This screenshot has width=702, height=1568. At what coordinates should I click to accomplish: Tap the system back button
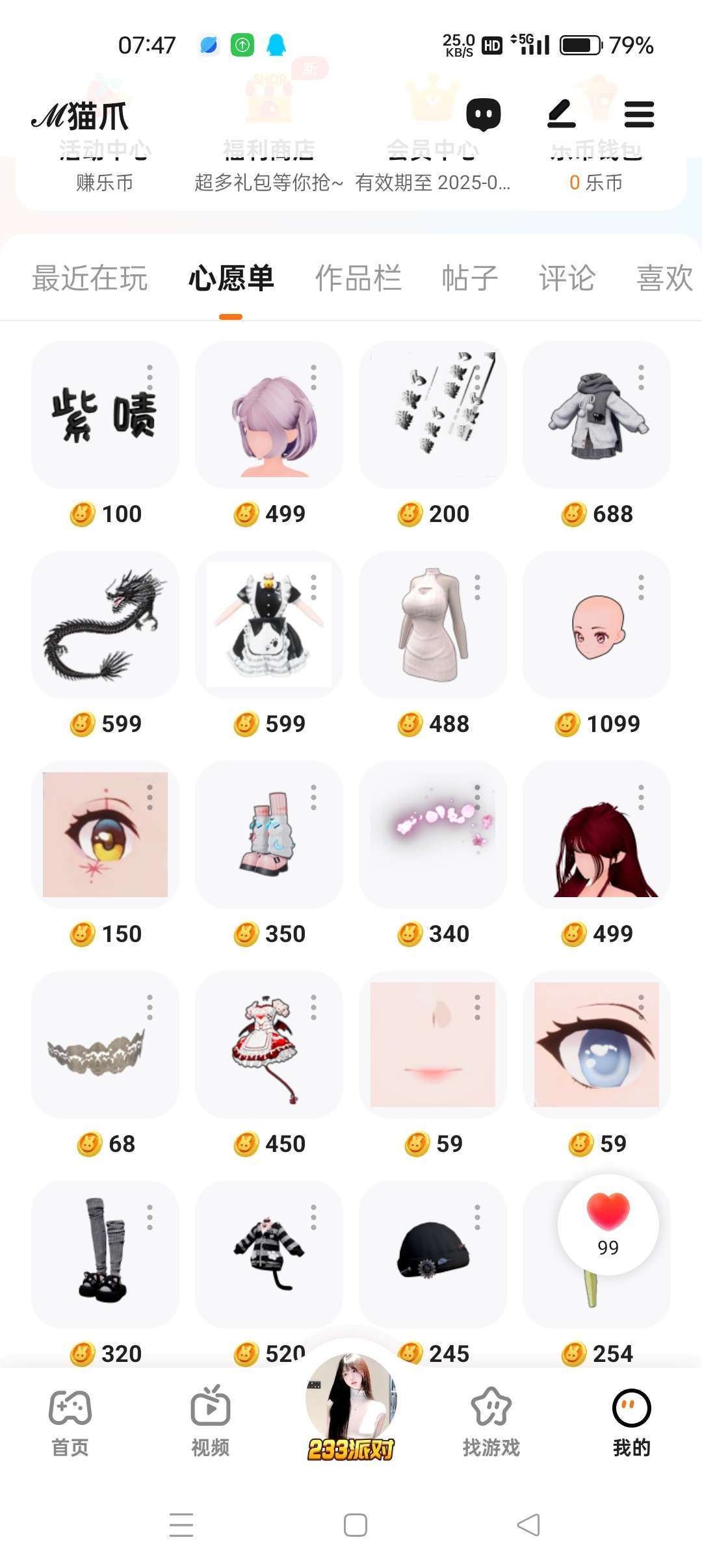pos(528,1524)
